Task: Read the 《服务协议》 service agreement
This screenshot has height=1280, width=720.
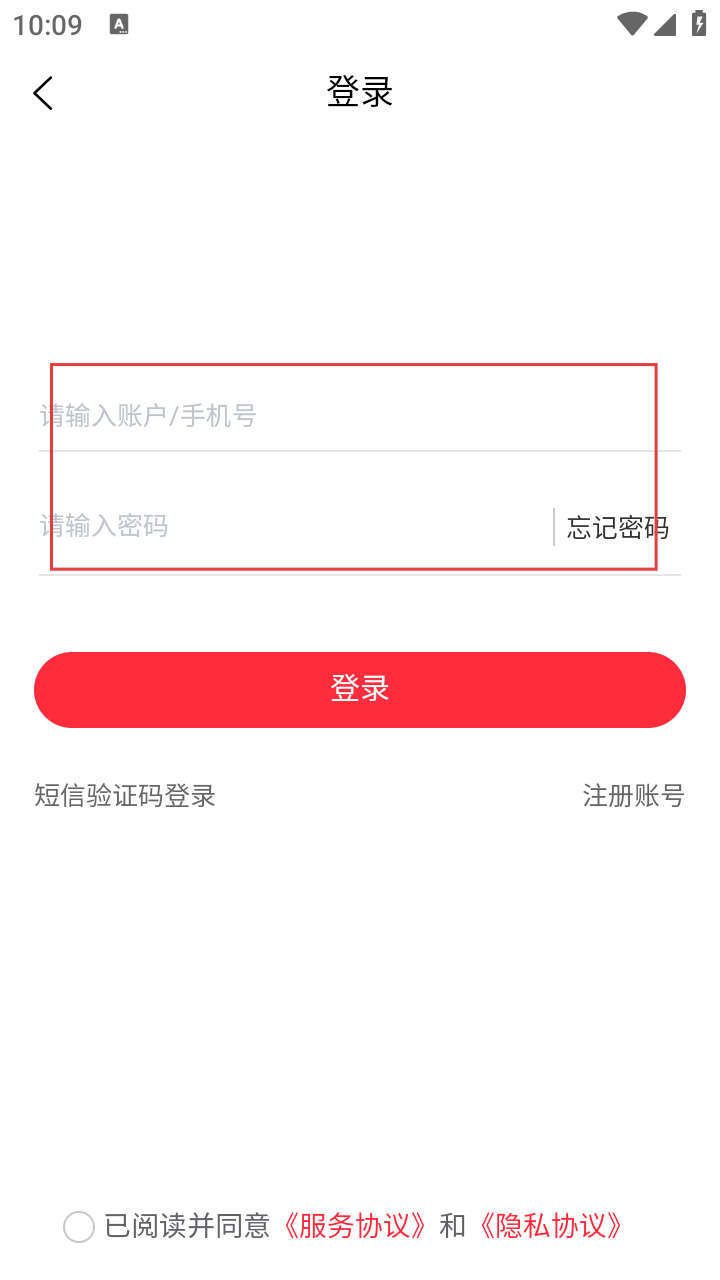Action: click(355, 1226)
